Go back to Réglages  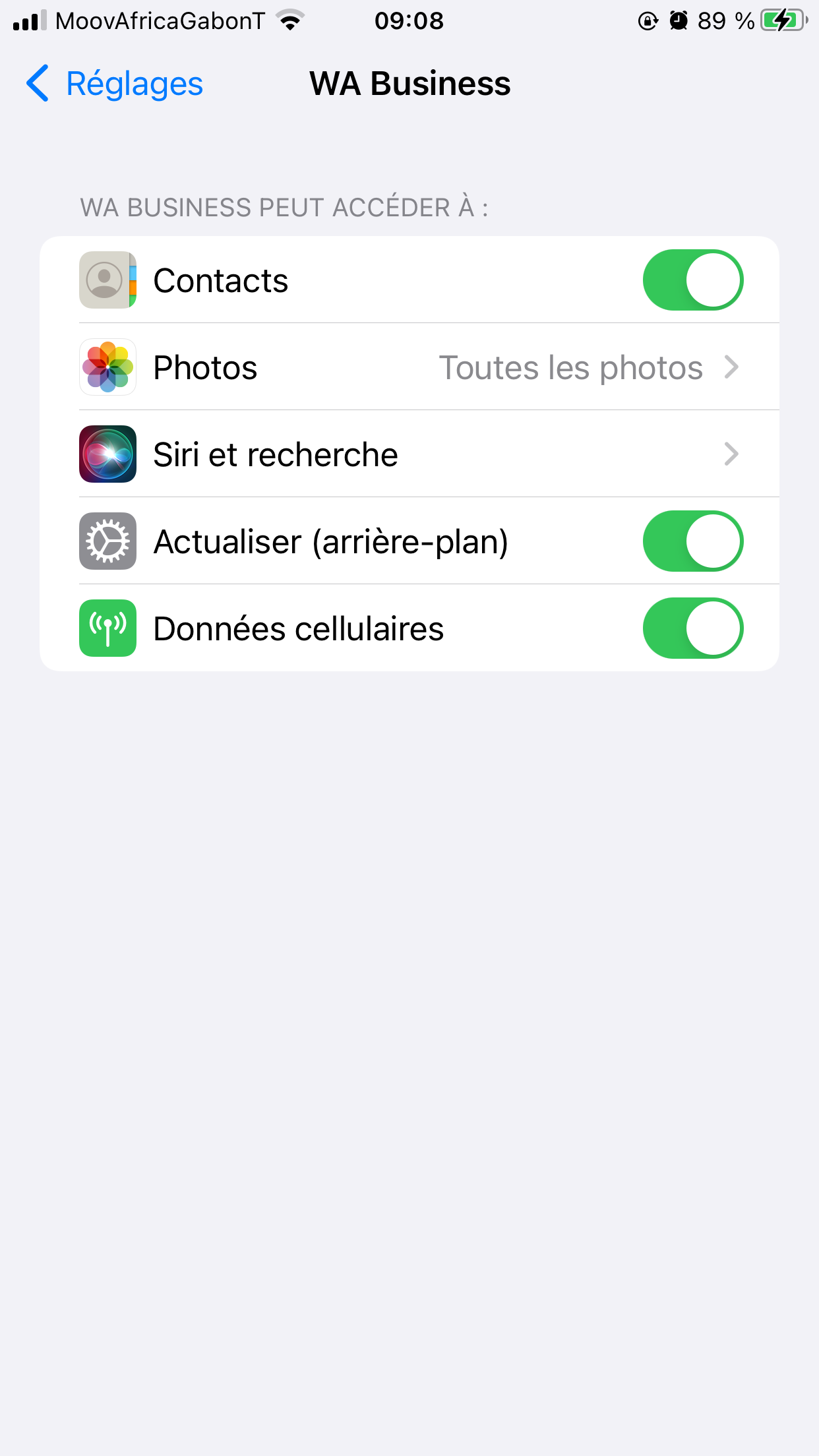[115, 84]
